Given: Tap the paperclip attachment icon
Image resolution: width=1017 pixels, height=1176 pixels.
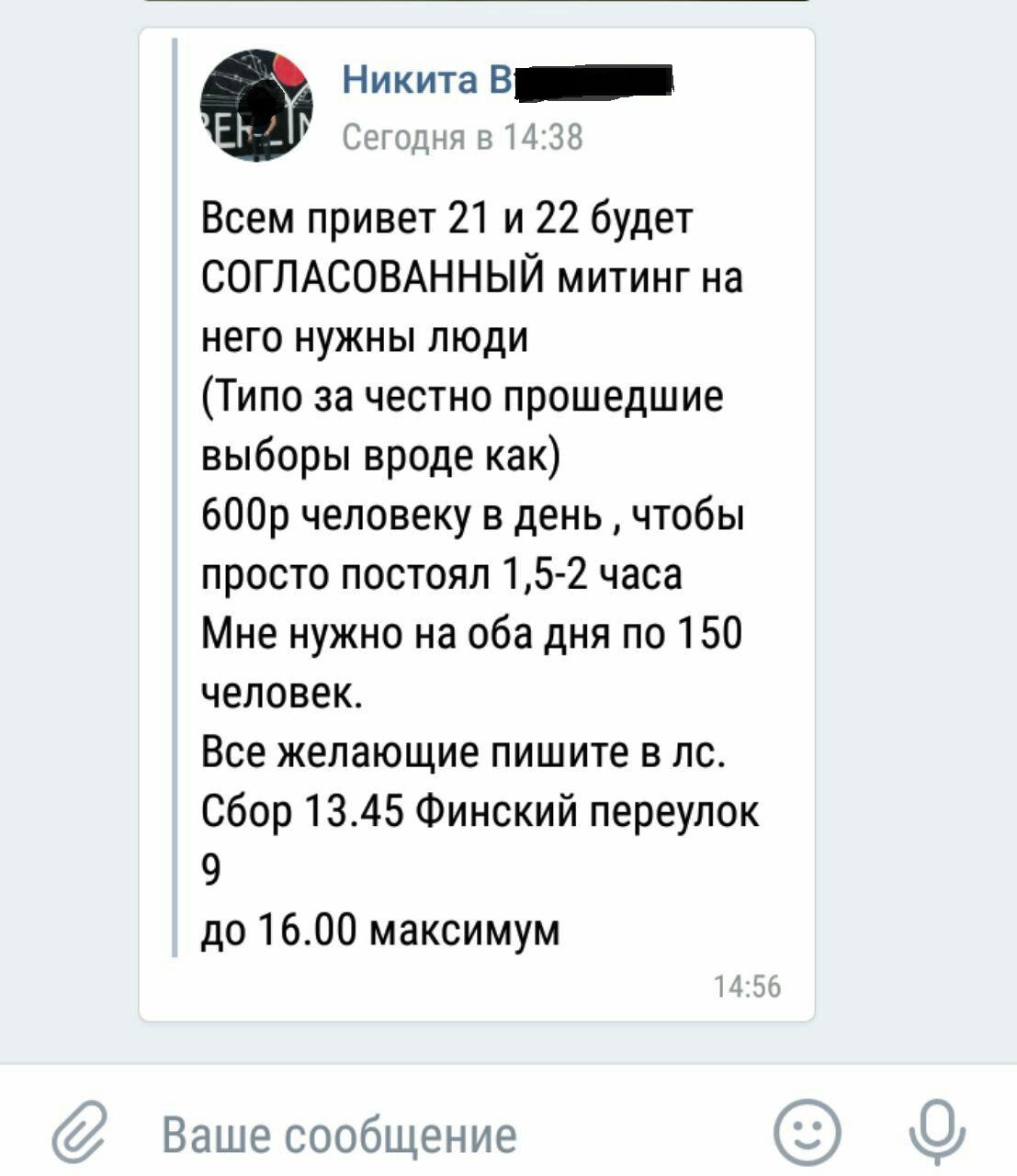Looking at the screenshot, I should click(77, 1134).
